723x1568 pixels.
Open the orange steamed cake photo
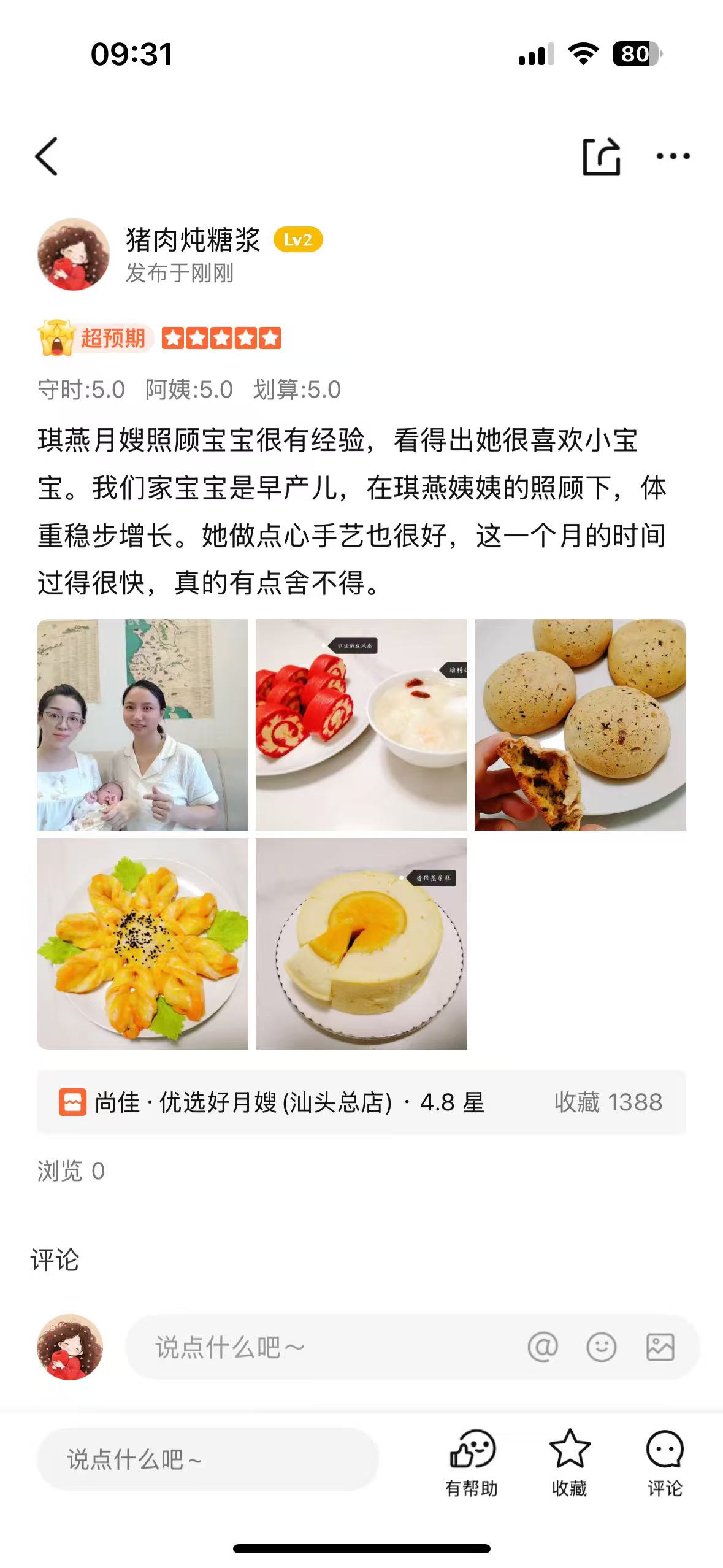[x=361, y=943]
